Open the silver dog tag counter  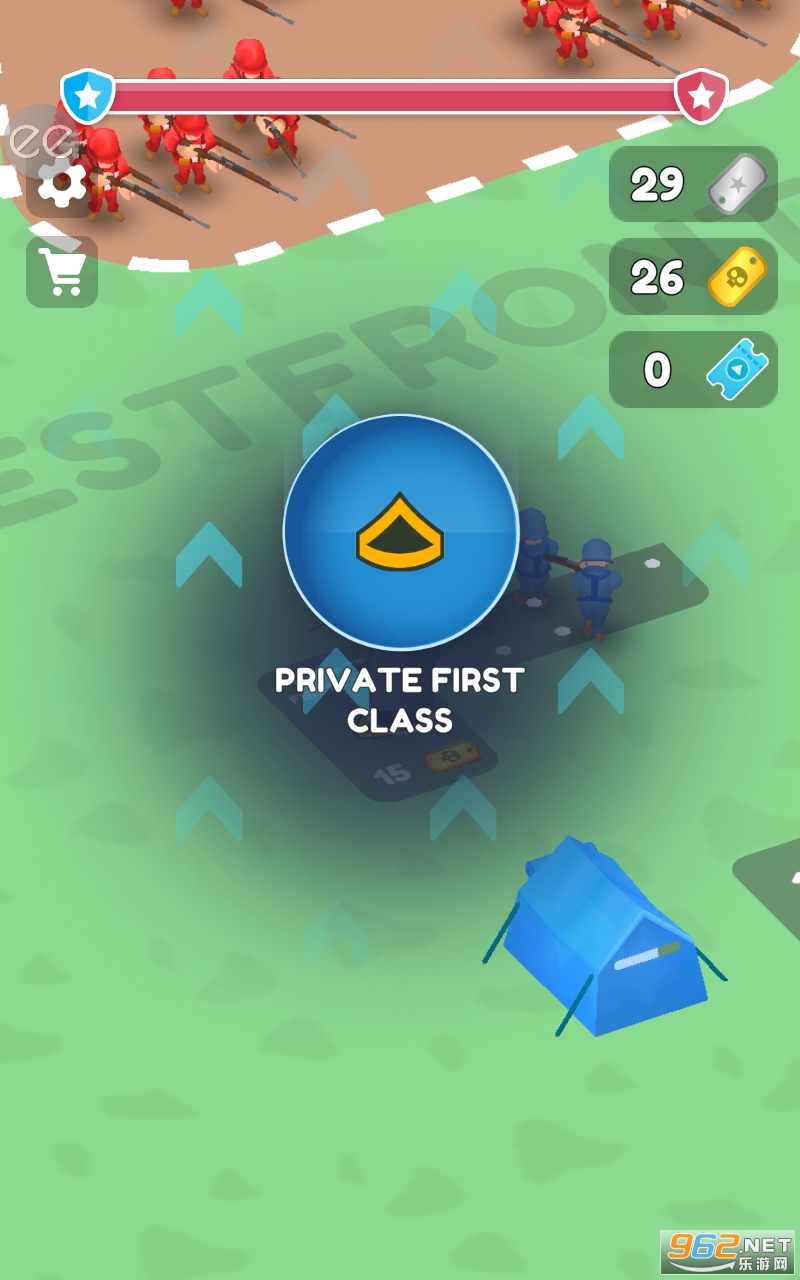click(693, 185)
